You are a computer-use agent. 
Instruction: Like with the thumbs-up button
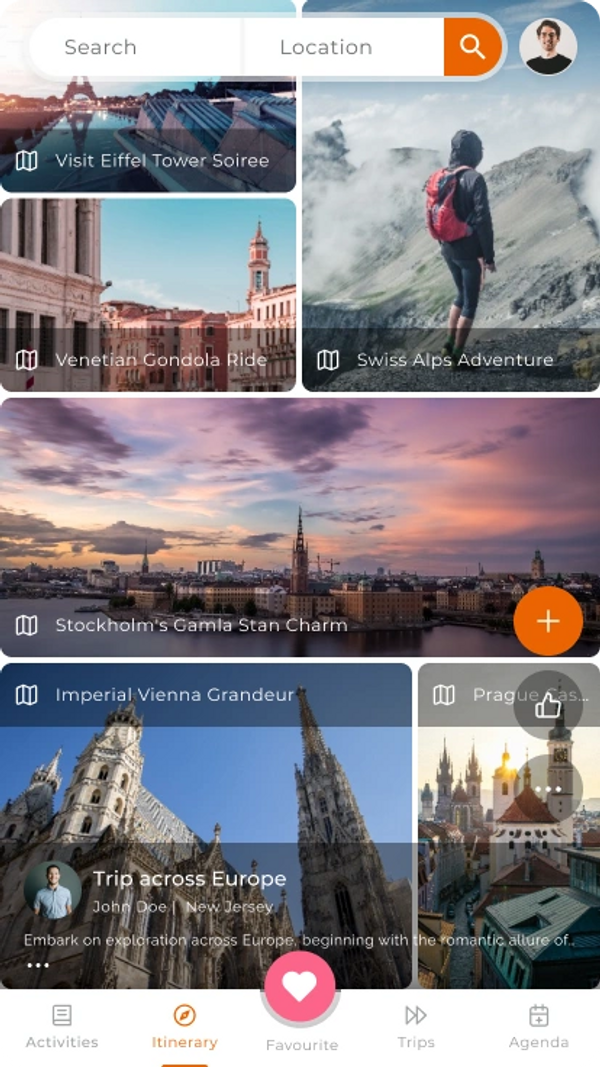point(548,706)
